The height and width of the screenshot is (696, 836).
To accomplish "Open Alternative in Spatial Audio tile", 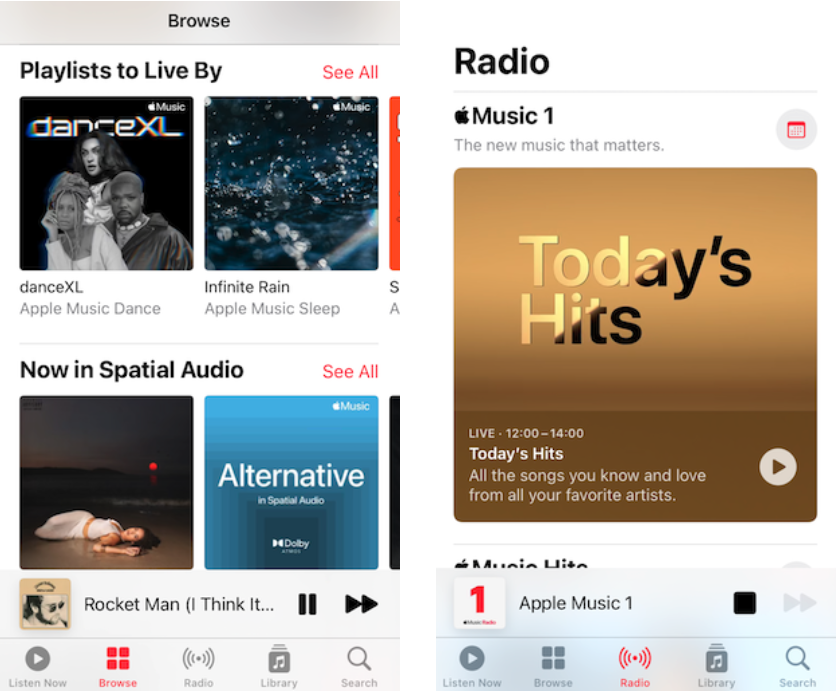I will pos(291,482).
